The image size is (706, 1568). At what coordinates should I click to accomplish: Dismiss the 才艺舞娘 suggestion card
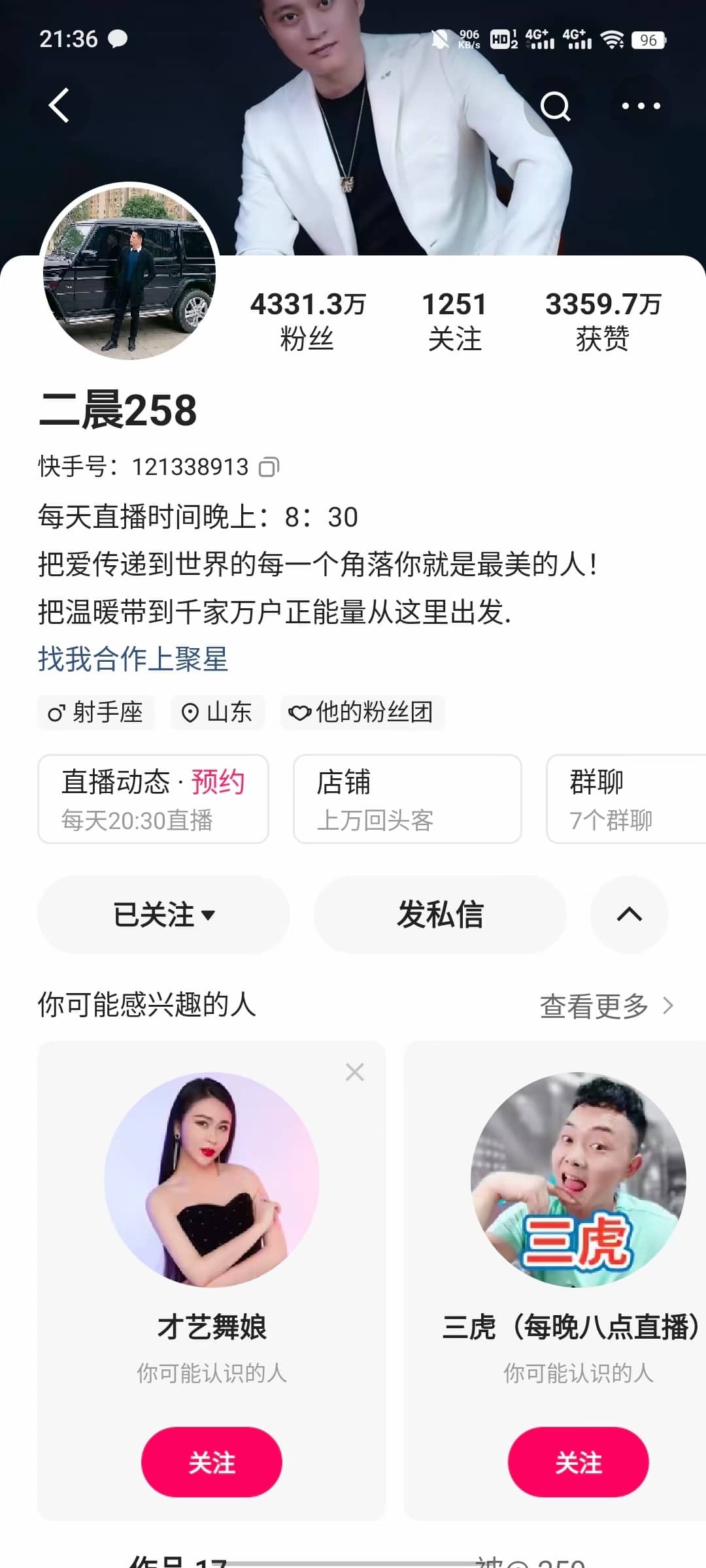pos(355,1072)
